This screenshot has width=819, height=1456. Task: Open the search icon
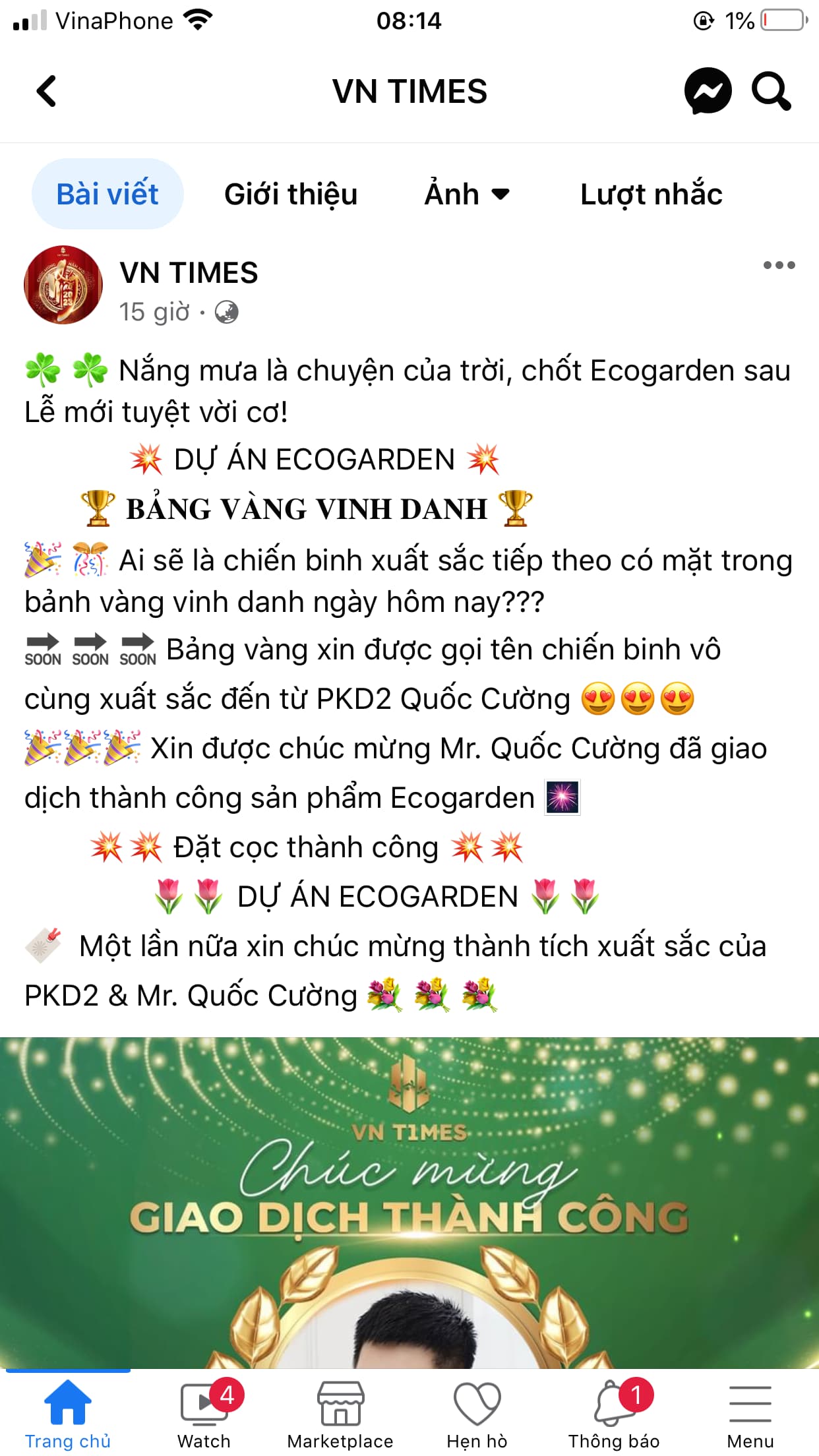click(771, 91)
